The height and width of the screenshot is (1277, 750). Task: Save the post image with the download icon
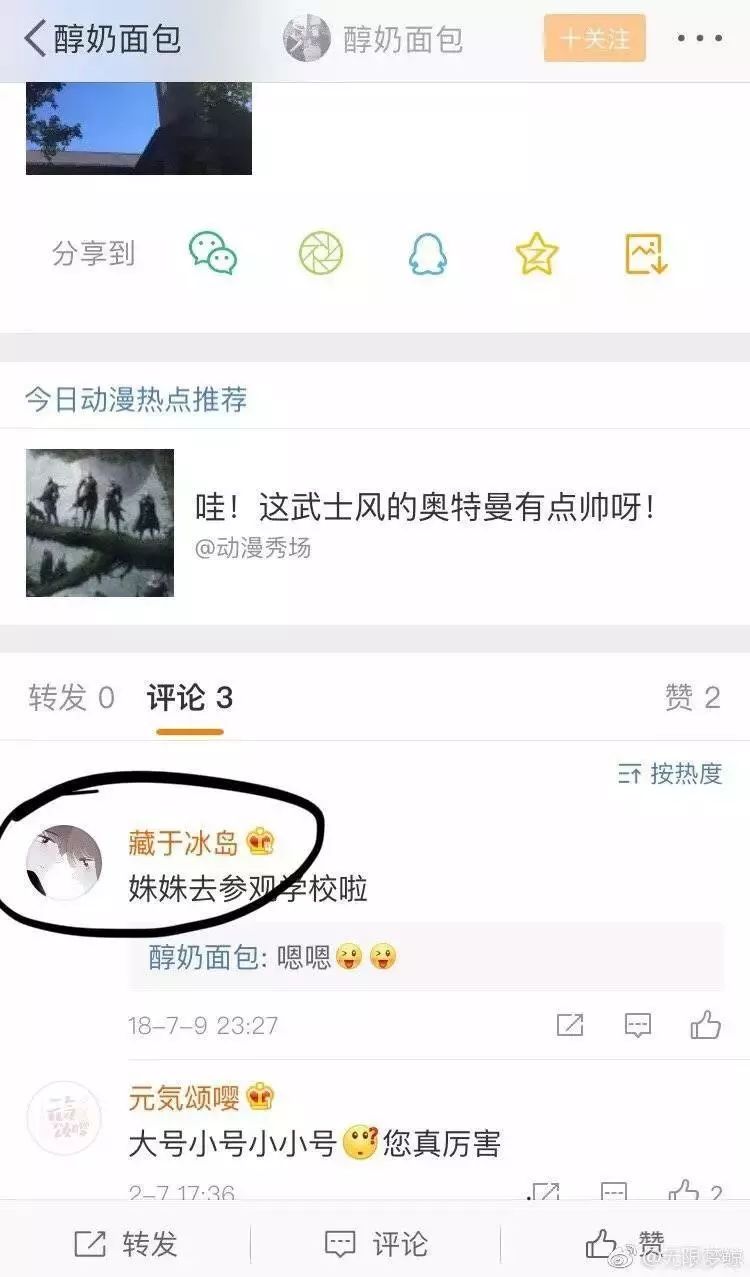(644, 254)
